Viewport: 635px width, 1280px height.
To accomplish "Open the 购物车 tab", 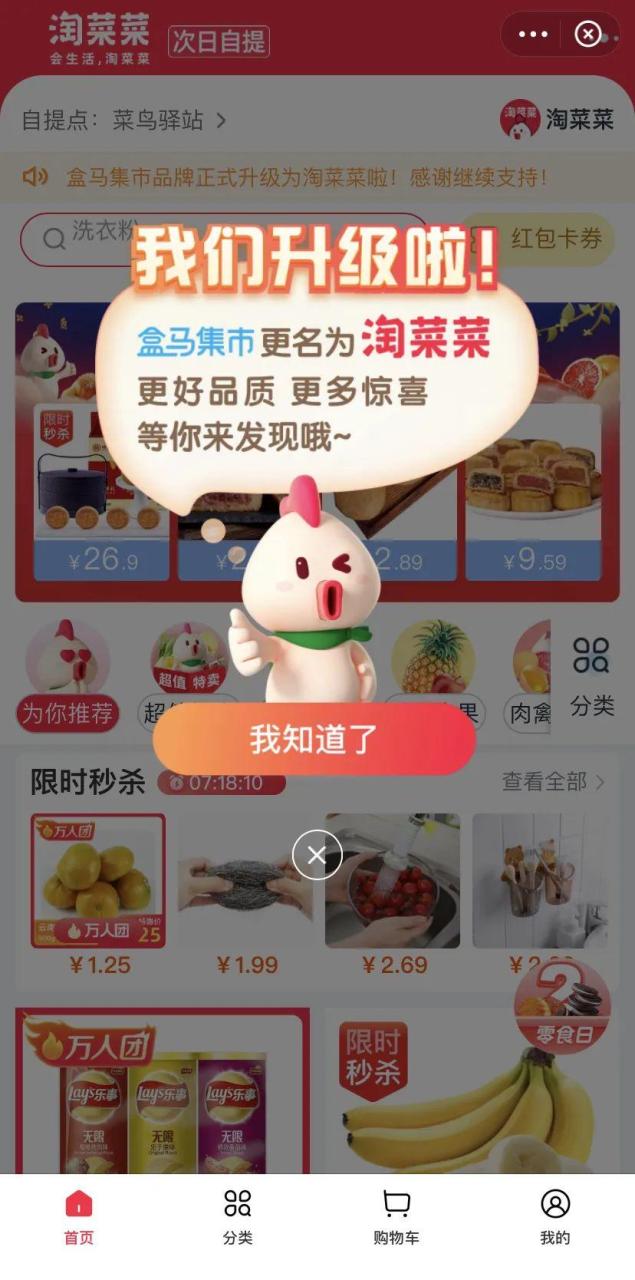I will (396, 1216).
